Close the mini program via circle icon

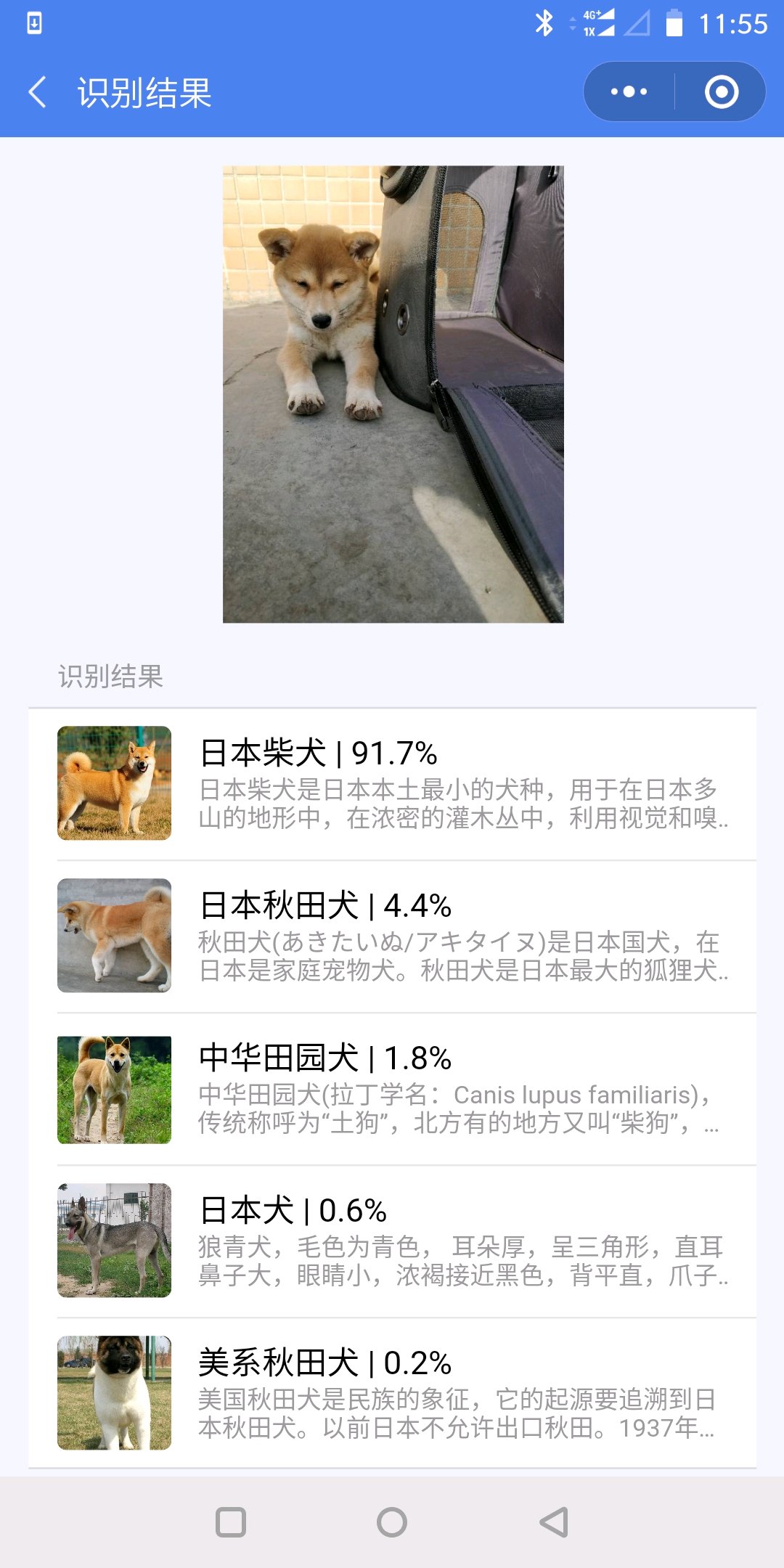[x=721, y=92]
